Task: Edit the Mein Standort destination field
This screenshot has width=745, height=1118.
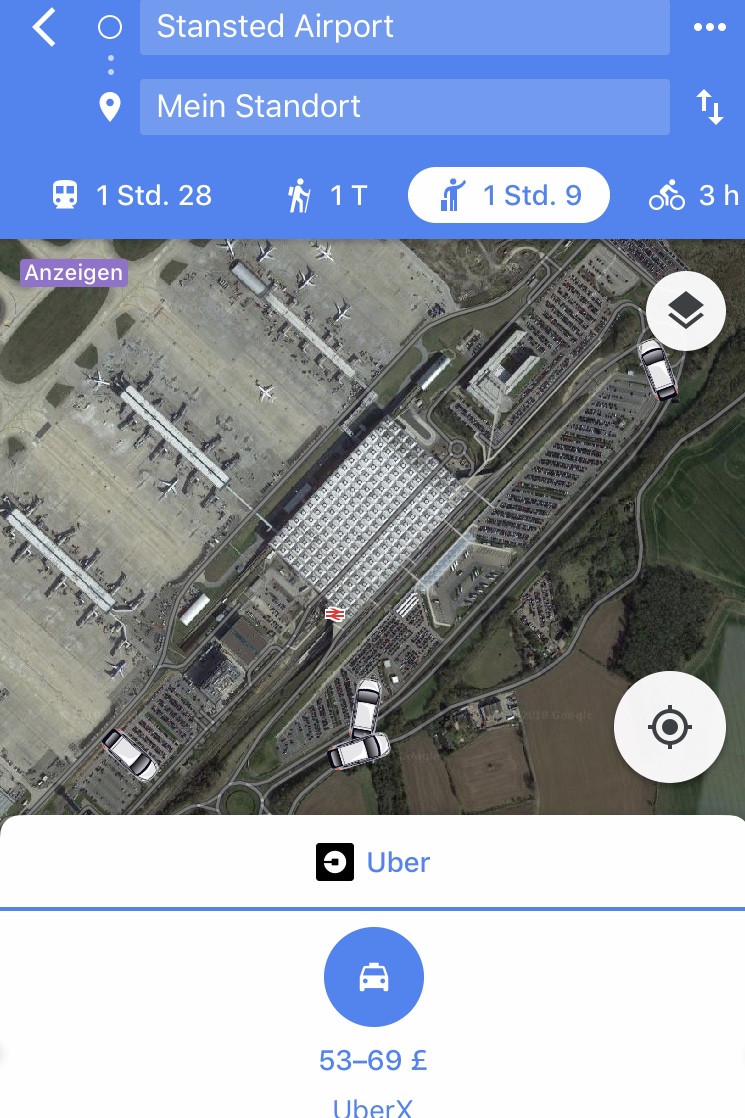Action: tap(404, 106)
